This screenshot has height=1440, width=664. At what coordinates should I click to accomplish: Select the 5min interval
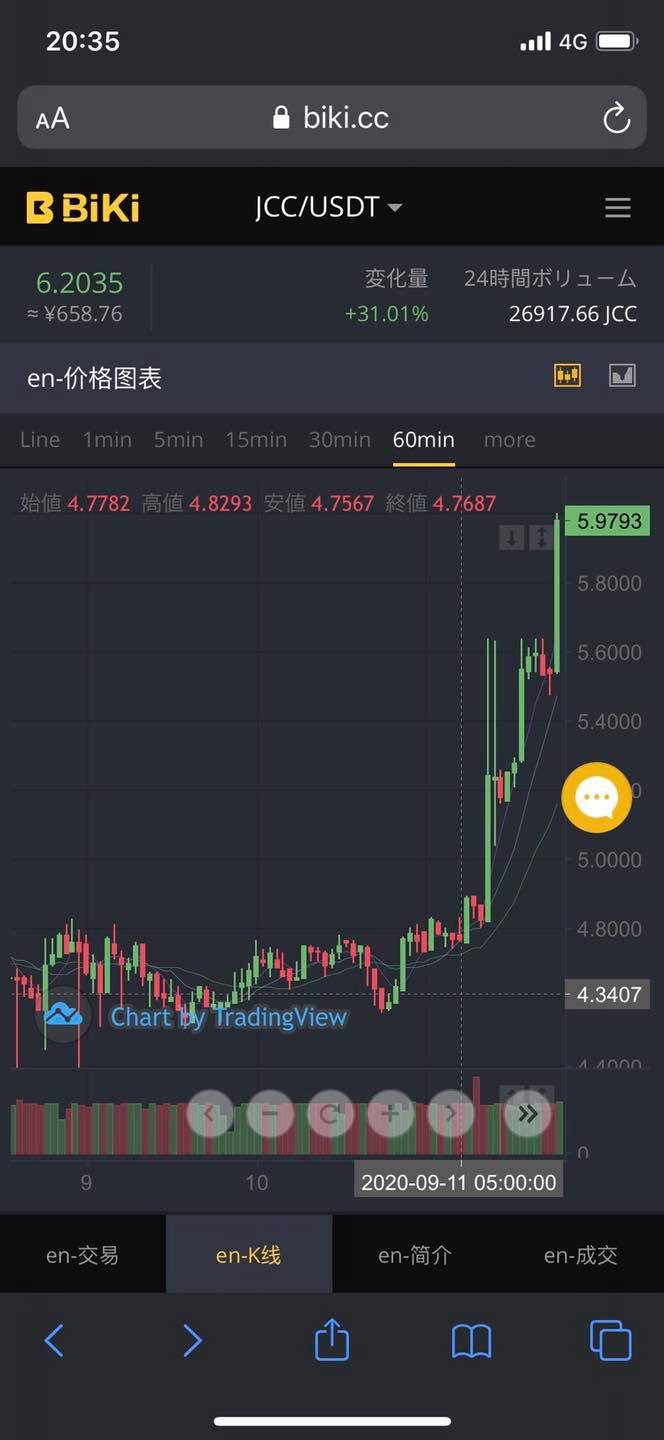click(178, 440)
